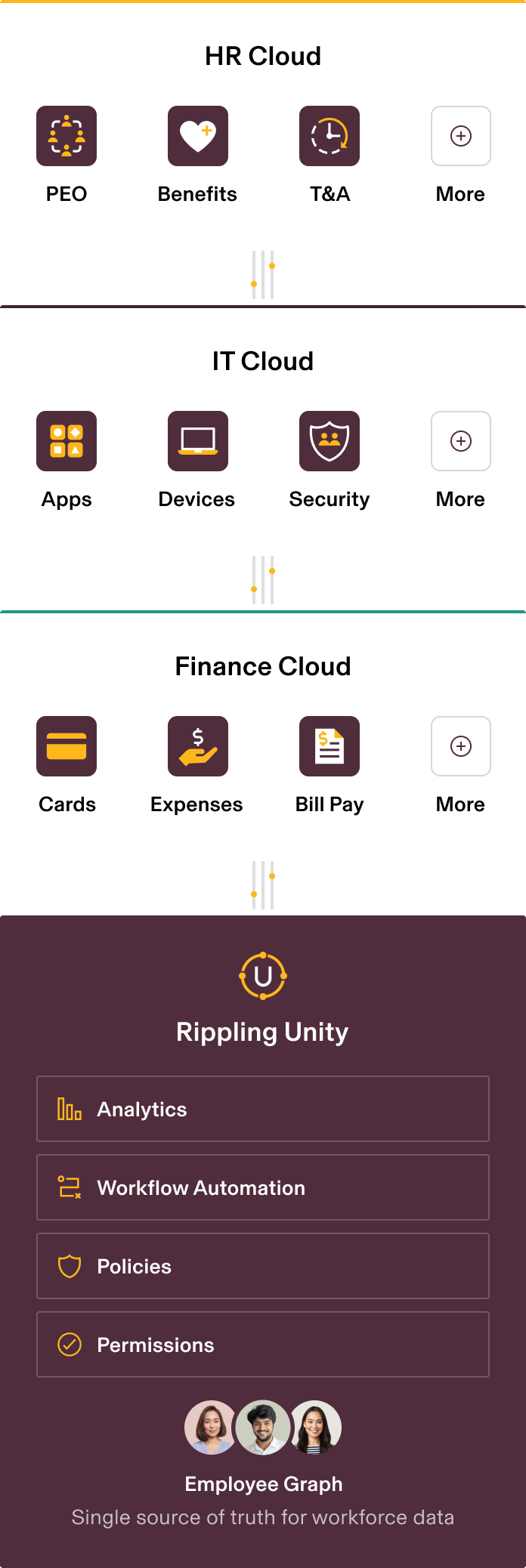Show more HR Cloud products
This screenshot has width=526, height=1568.
pos(461,137)
